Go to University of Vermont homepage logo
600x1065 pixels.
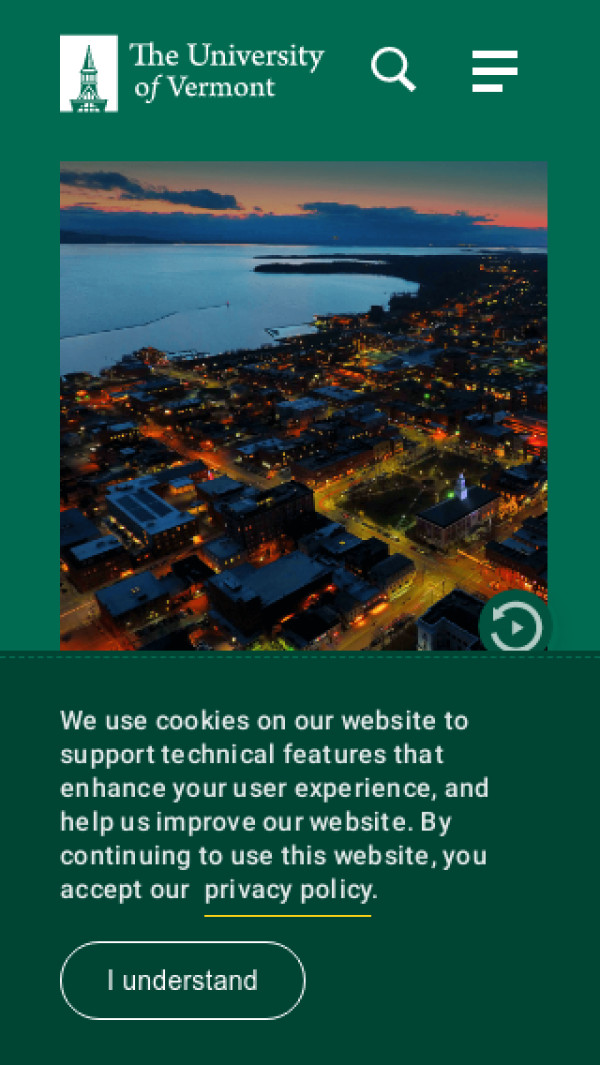pos(192,73)
